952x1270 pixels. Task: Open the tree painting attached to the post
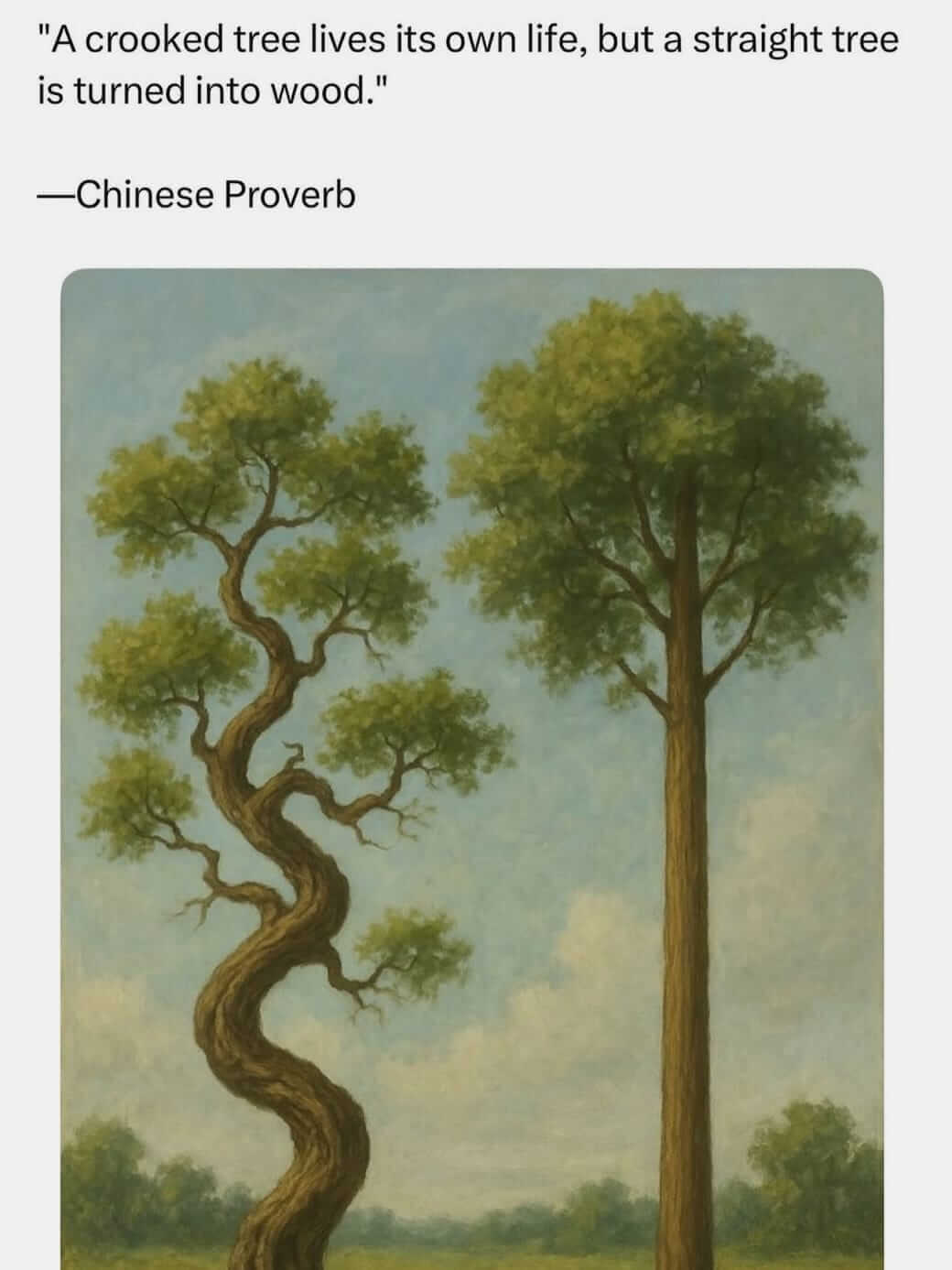pos(471,769)
